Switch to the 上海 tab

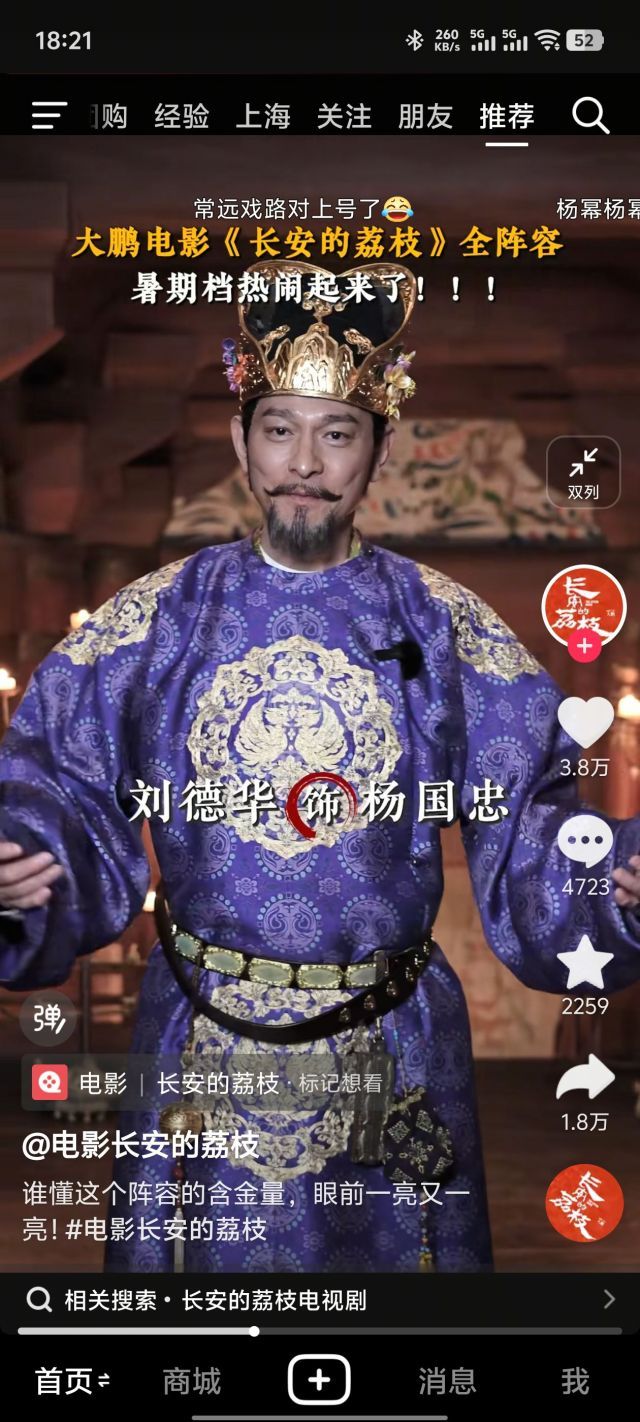coord(263,116)
